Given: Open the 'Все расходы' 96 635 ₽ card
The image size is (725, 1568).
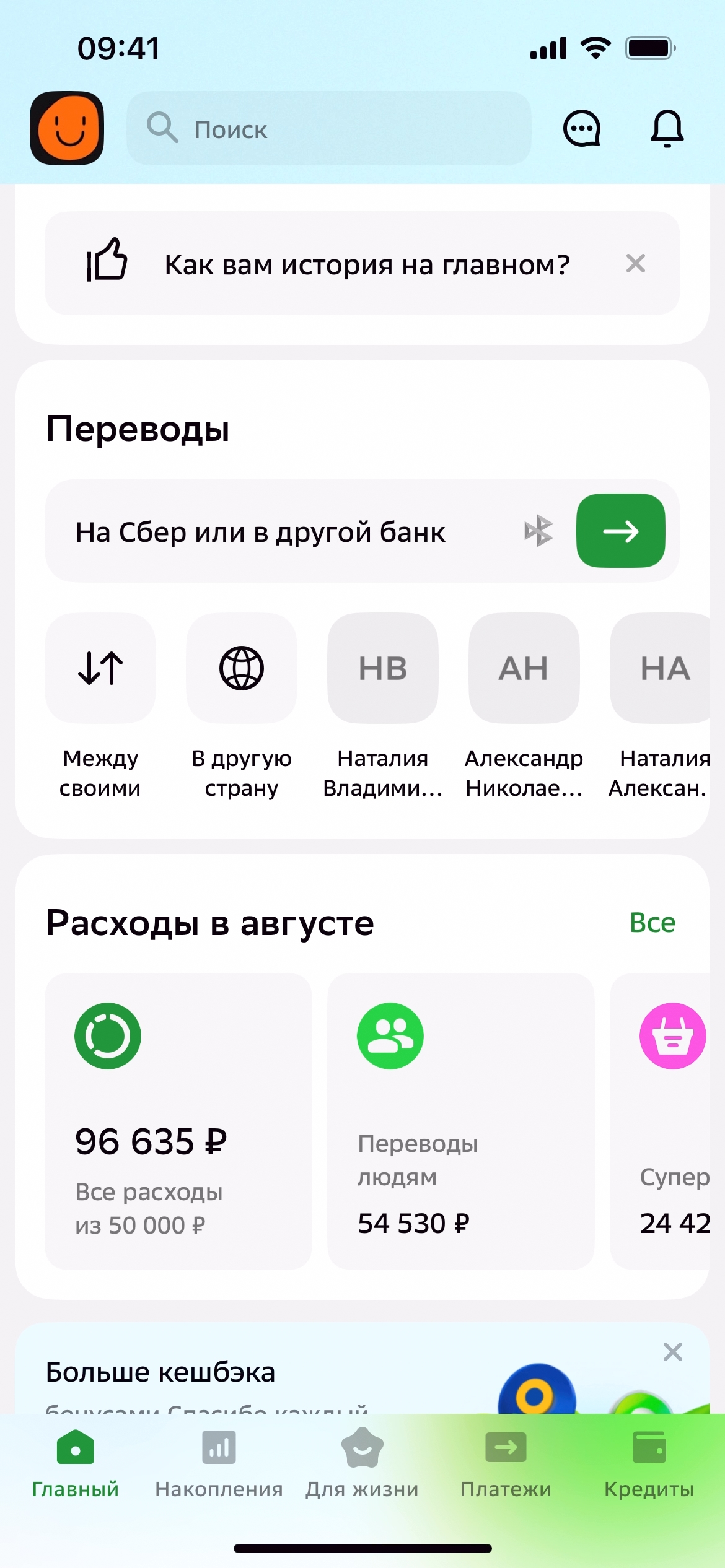Looking at the screenshot, I should click(x=178, y=1121).
